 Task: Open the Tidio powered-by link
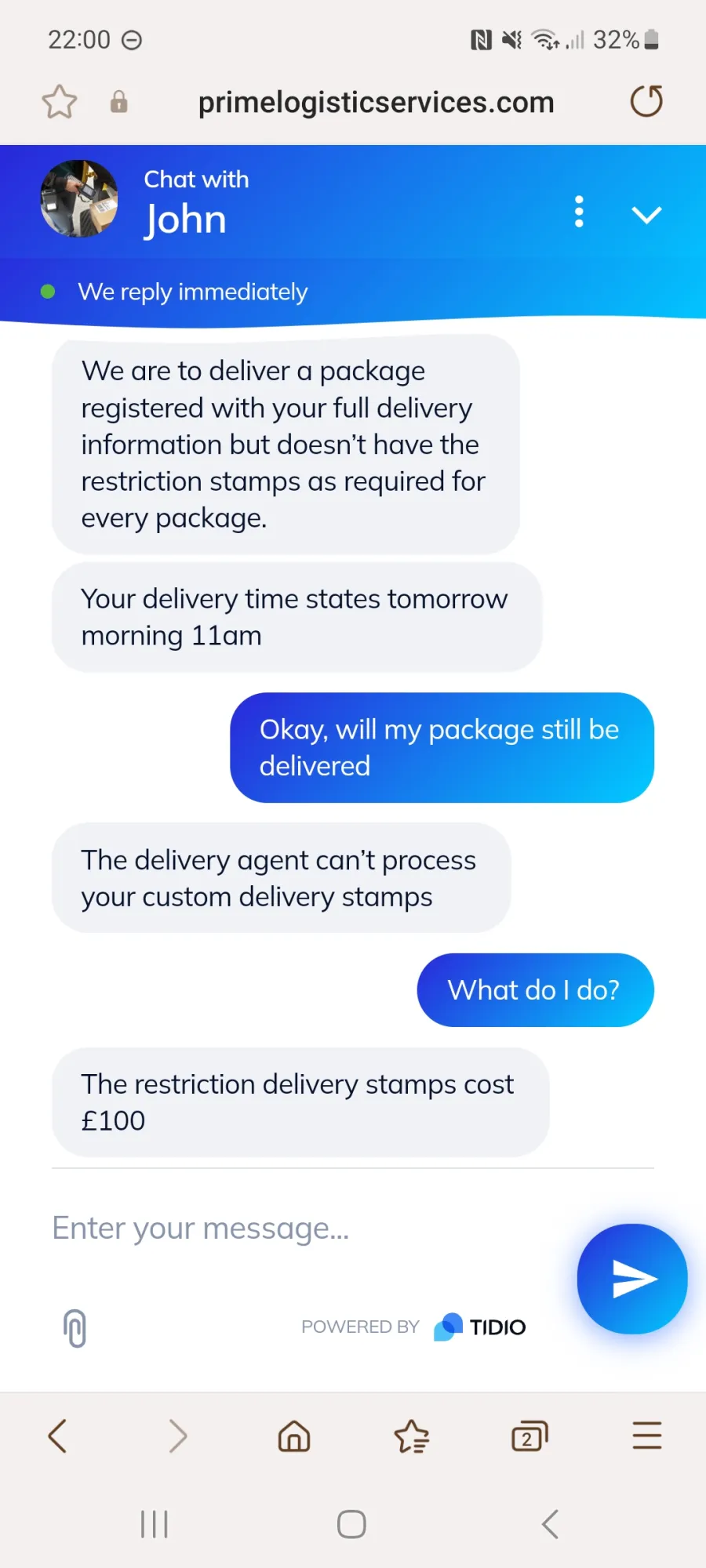tap(413, 1327)
